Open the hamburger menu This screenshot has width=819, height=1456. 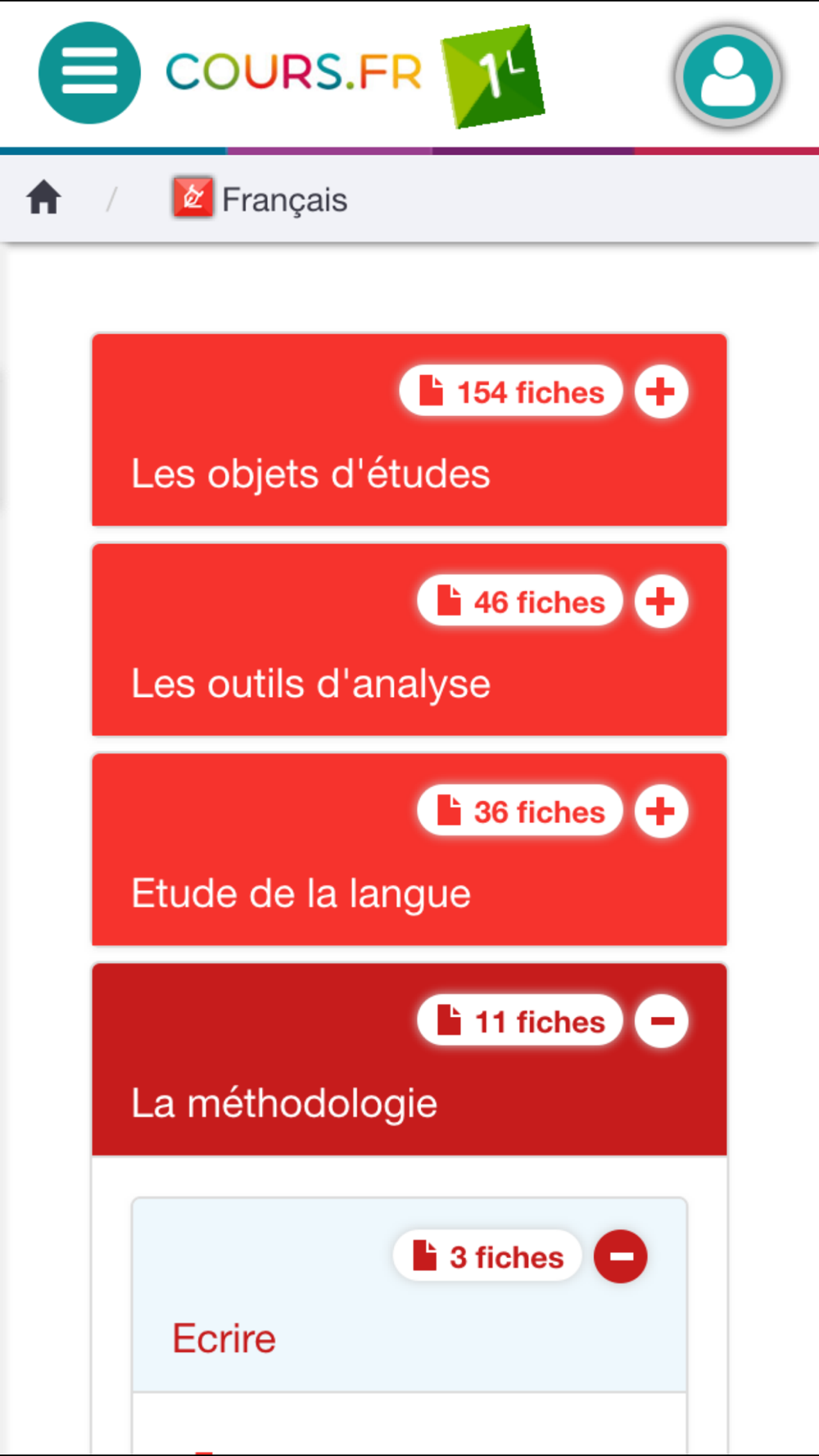89,73
